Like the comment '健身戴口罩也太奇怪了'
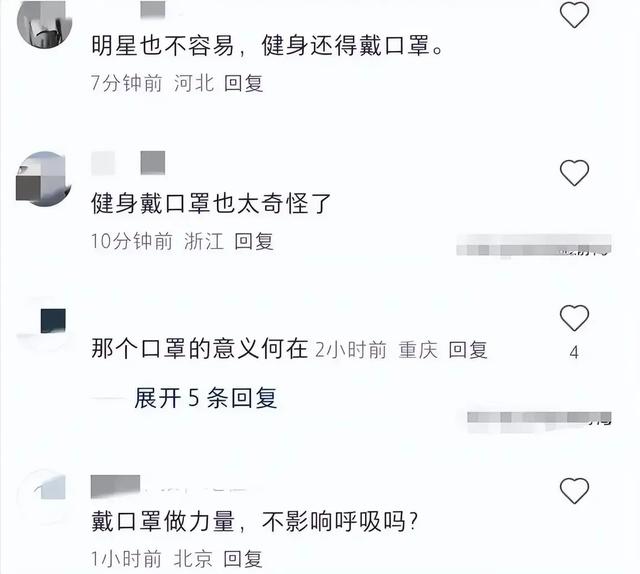Viewport: 640px width, 574px height. (x=574, y=172)
